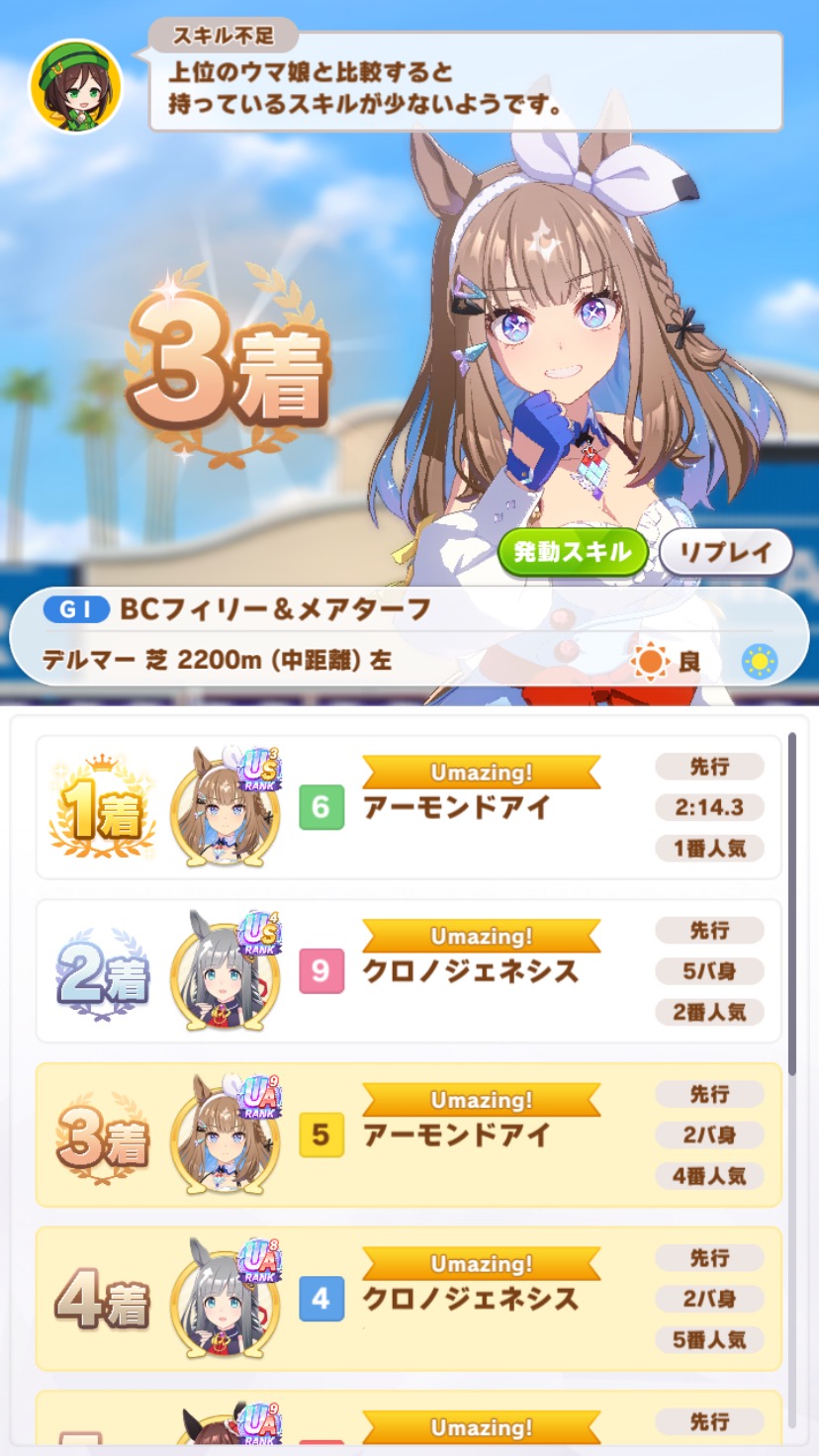
Task: Tap 4着 クロノジェネシス result row
Action: [409, 1299]
